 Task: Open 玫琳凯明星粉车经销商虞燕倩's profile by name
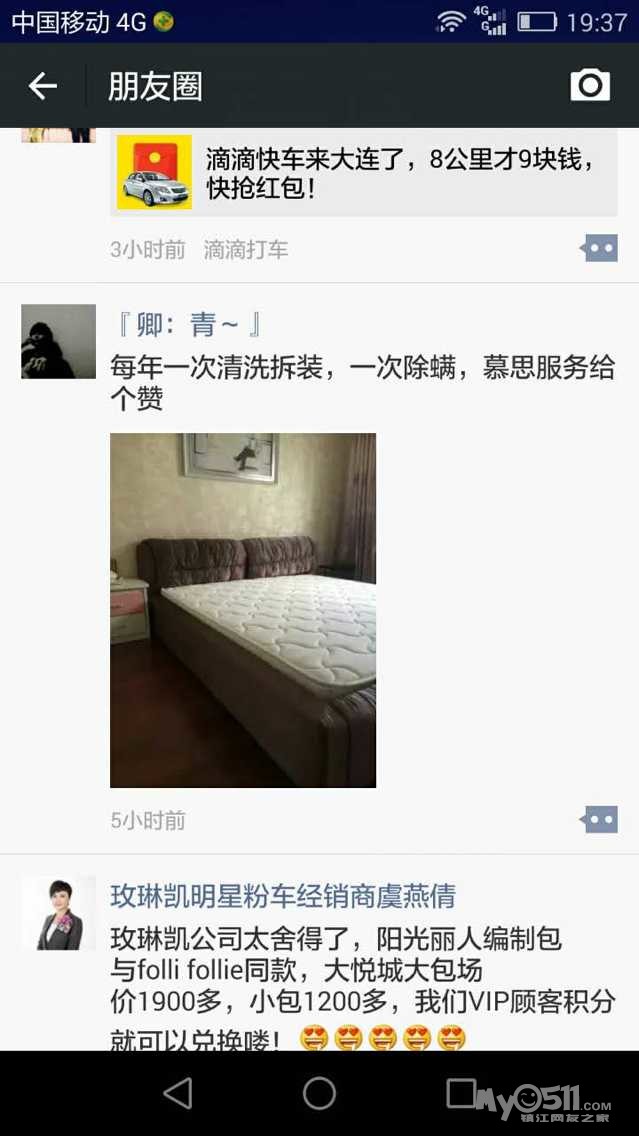coord(283,895)
